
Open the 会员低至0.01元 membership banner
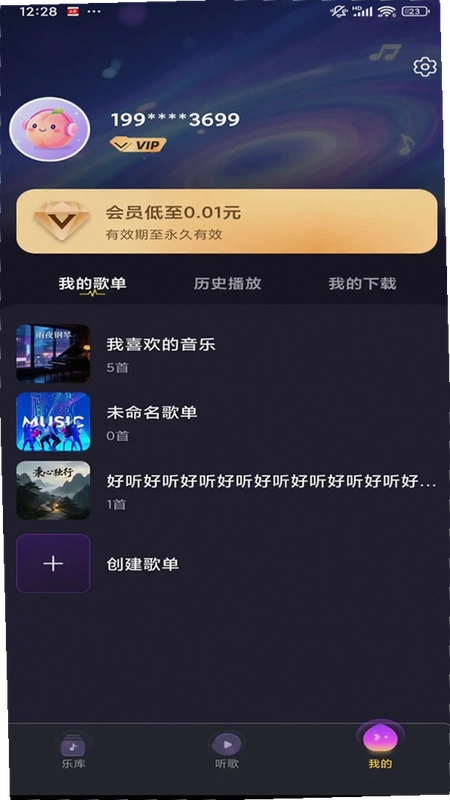pos(227,221)
